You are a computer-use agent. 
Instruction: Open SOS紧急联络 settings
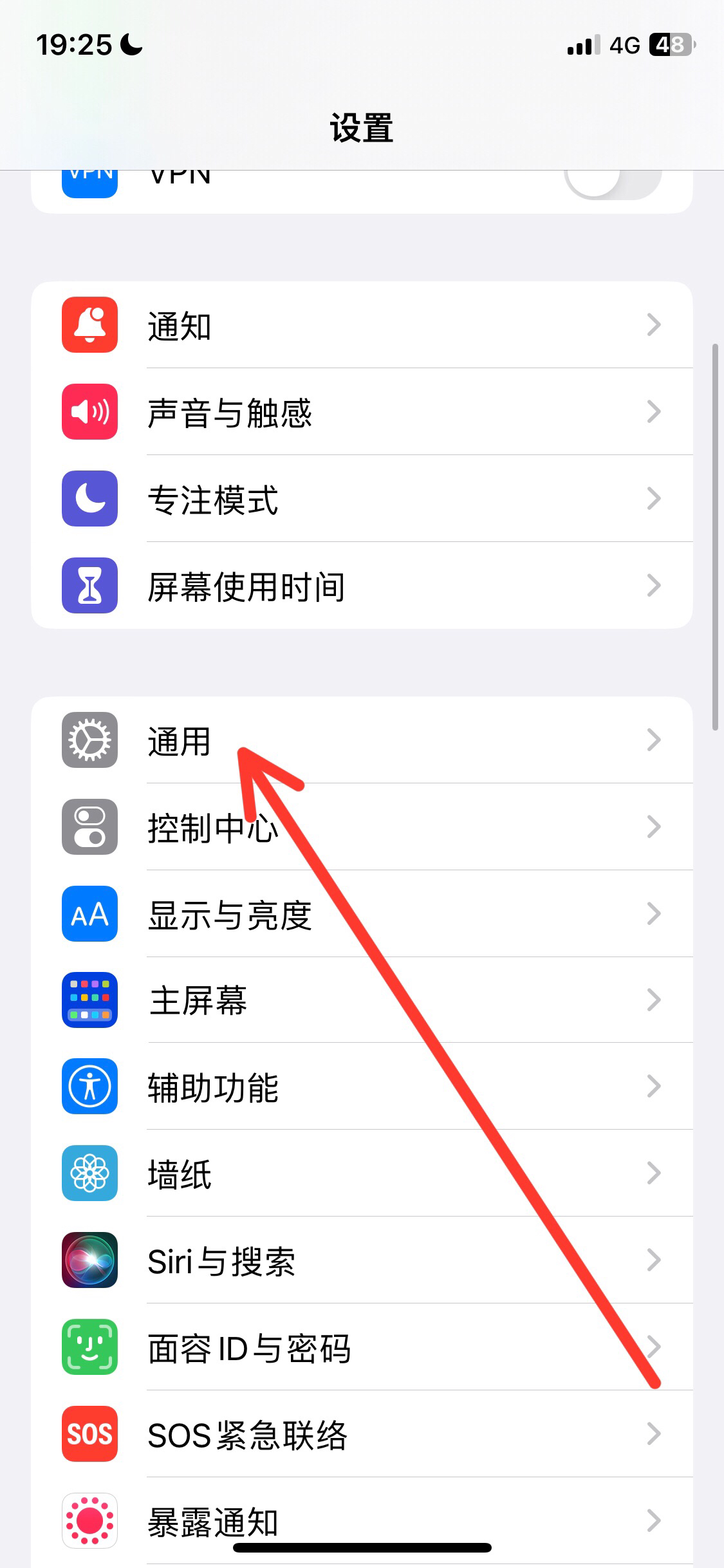click(x=360, y=1435)
